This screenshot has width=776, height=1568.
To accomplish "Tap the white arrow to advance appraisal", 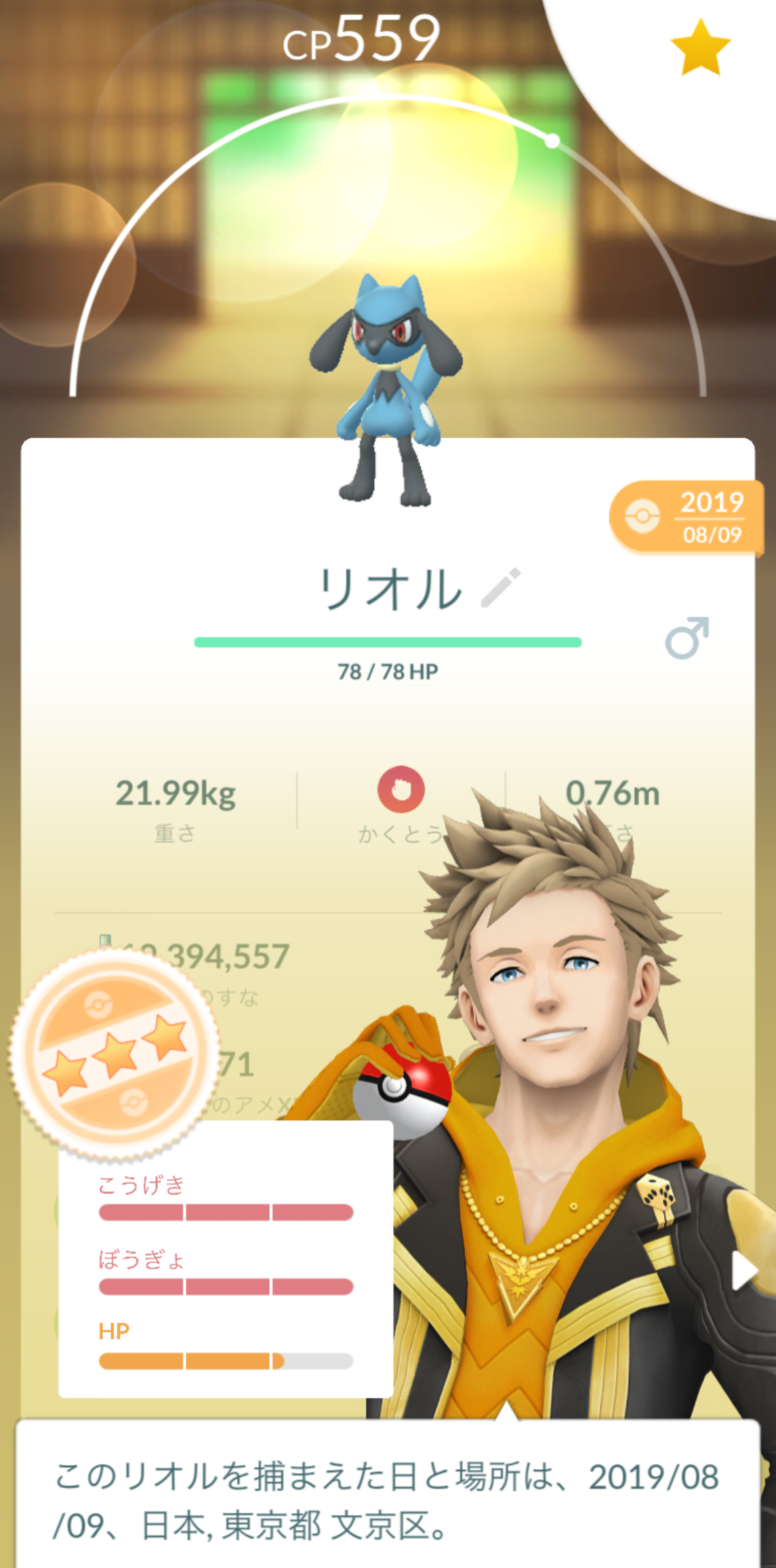I will pos(744,1271).
